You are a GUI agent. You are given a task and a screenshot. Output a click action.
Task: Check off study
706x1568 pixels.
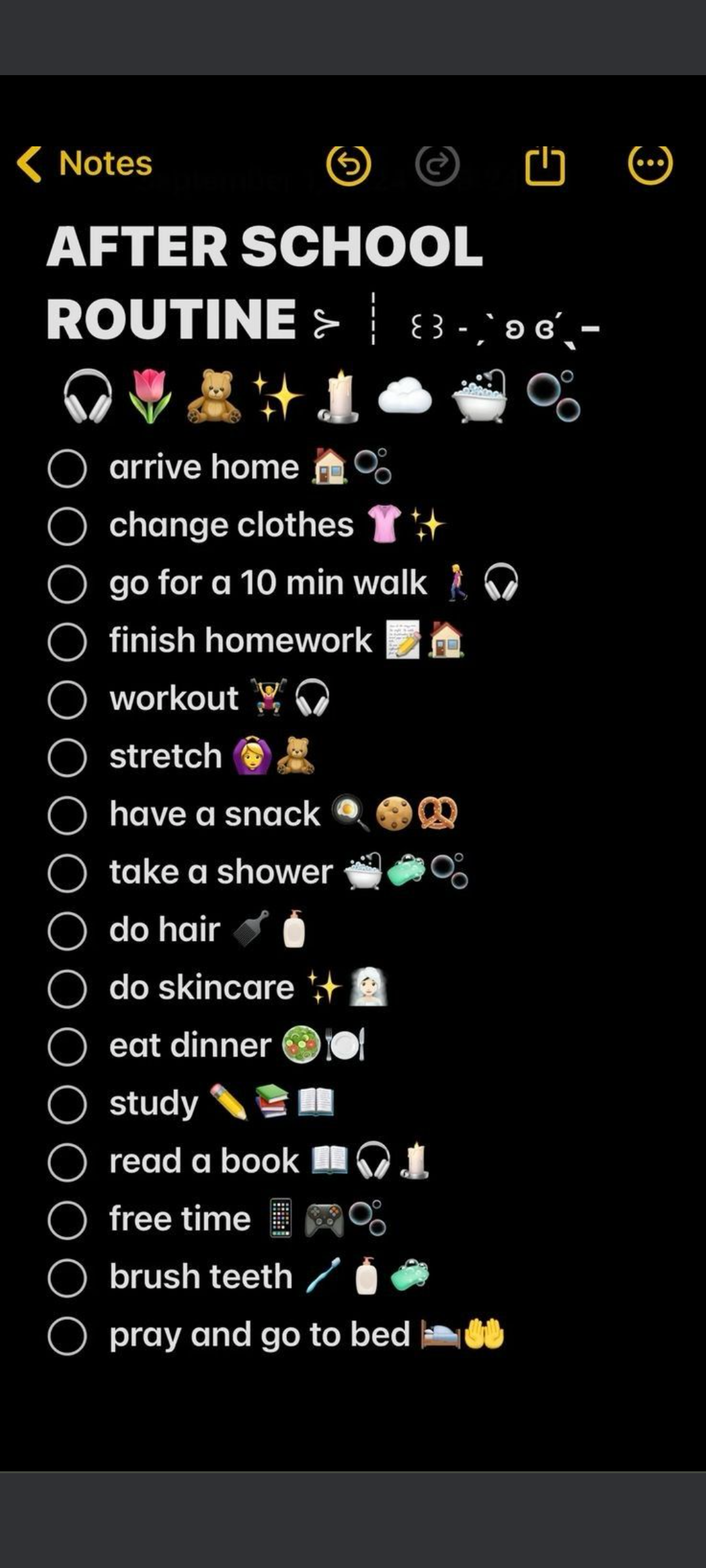(x=67, y=1104)
